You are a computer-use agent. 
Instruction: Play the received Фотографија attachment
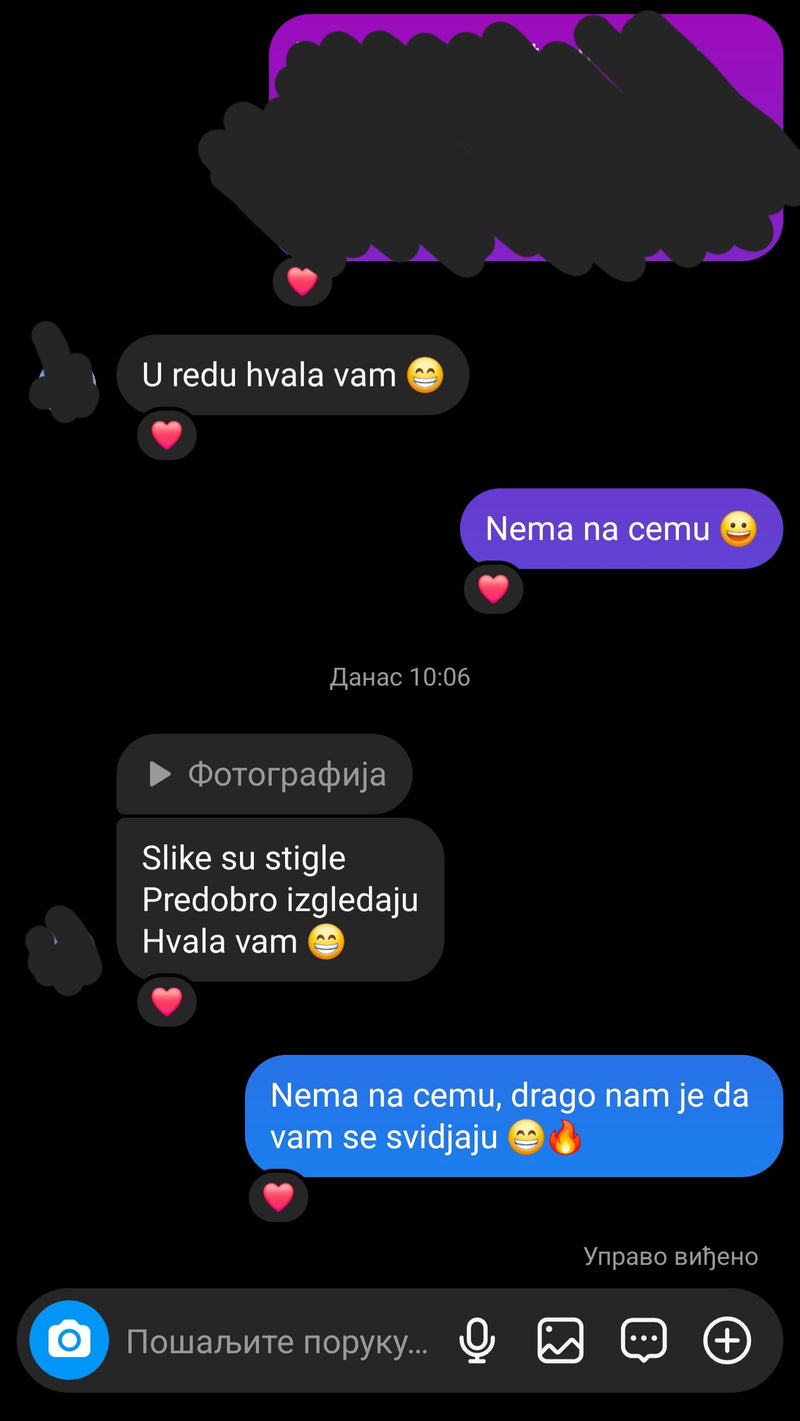point(264,774)
